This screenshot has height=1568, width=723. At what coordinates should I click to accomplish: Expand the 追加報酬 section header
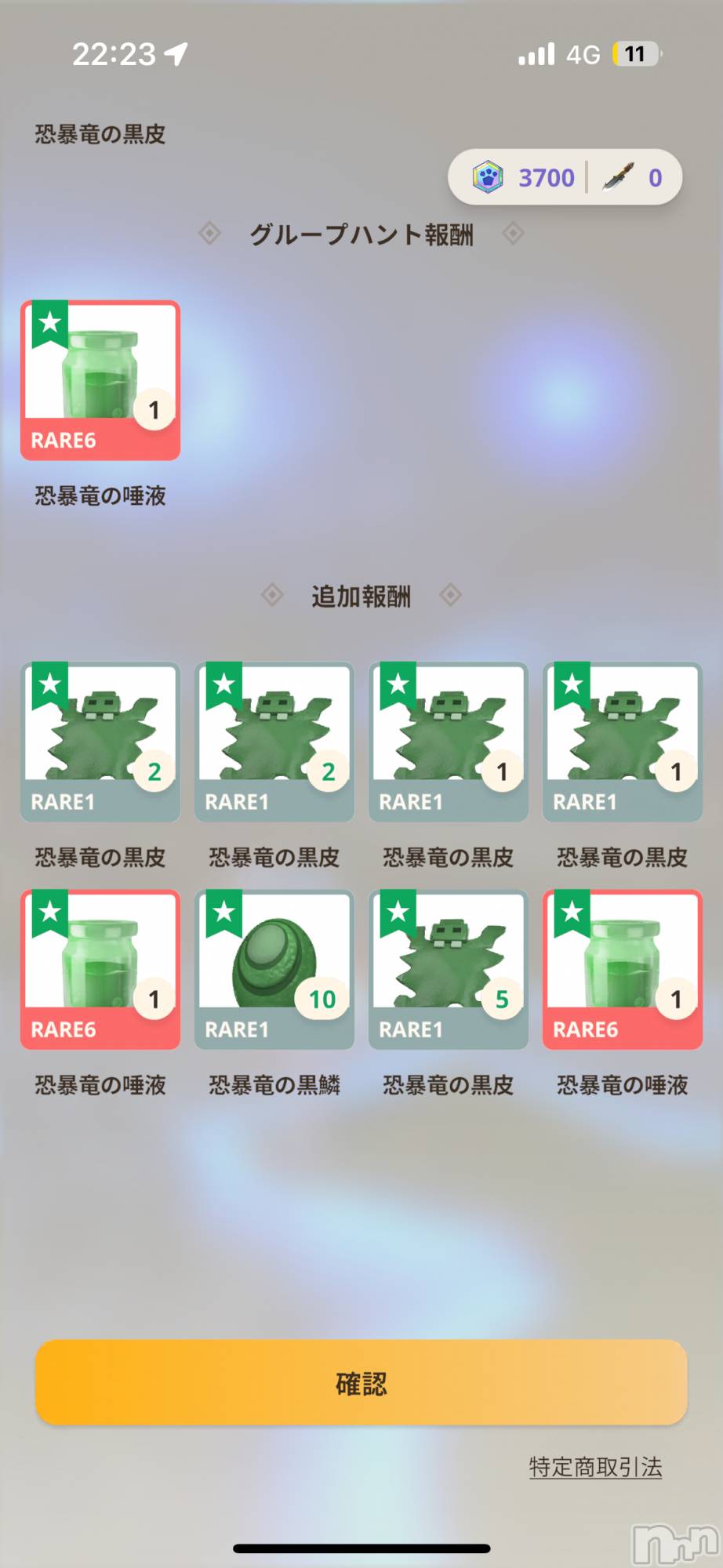(x=361, y=596)
